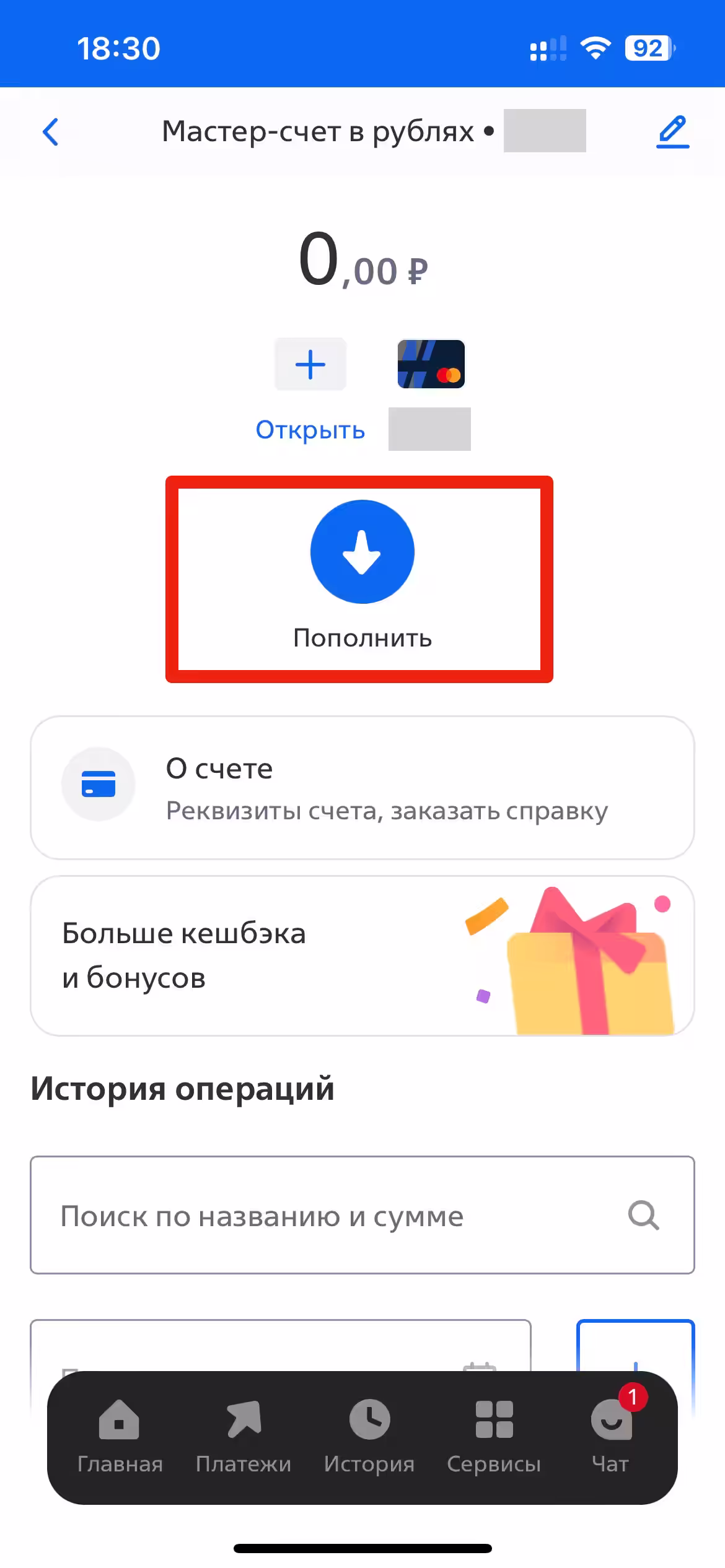Switch to the Платежи tab
This screenshot has height=1568, width=725.
[x=244, y=1437]
